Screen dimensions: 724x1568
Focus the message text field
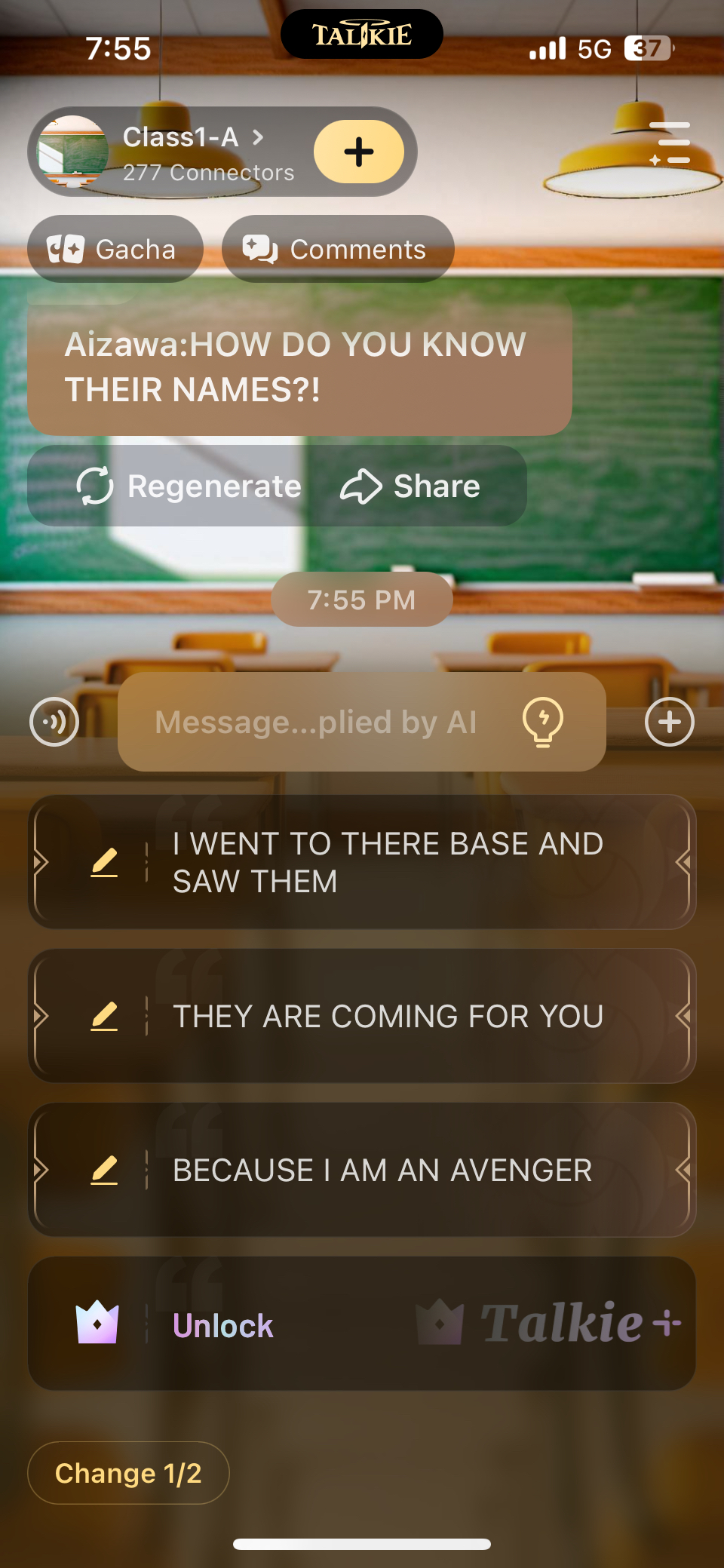[317, 722]
